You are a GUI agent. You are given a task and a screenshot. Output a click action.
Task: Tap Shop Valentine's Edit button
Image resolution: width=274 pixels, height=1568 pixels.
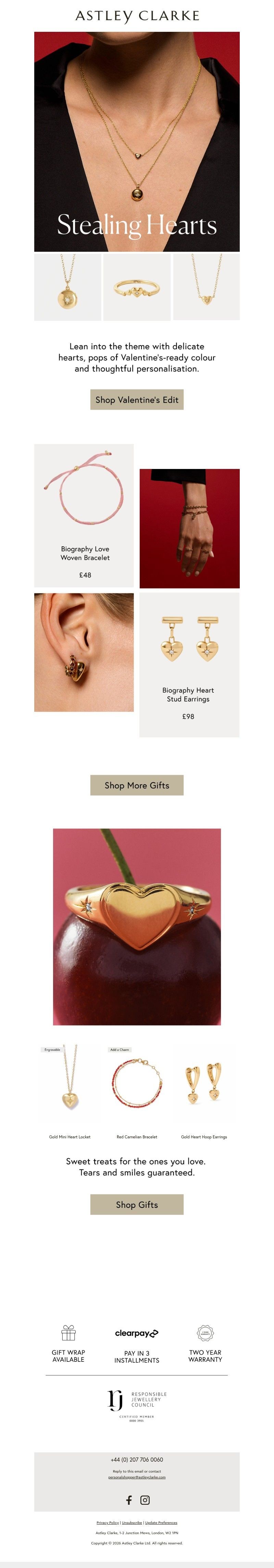pos(136,400)
